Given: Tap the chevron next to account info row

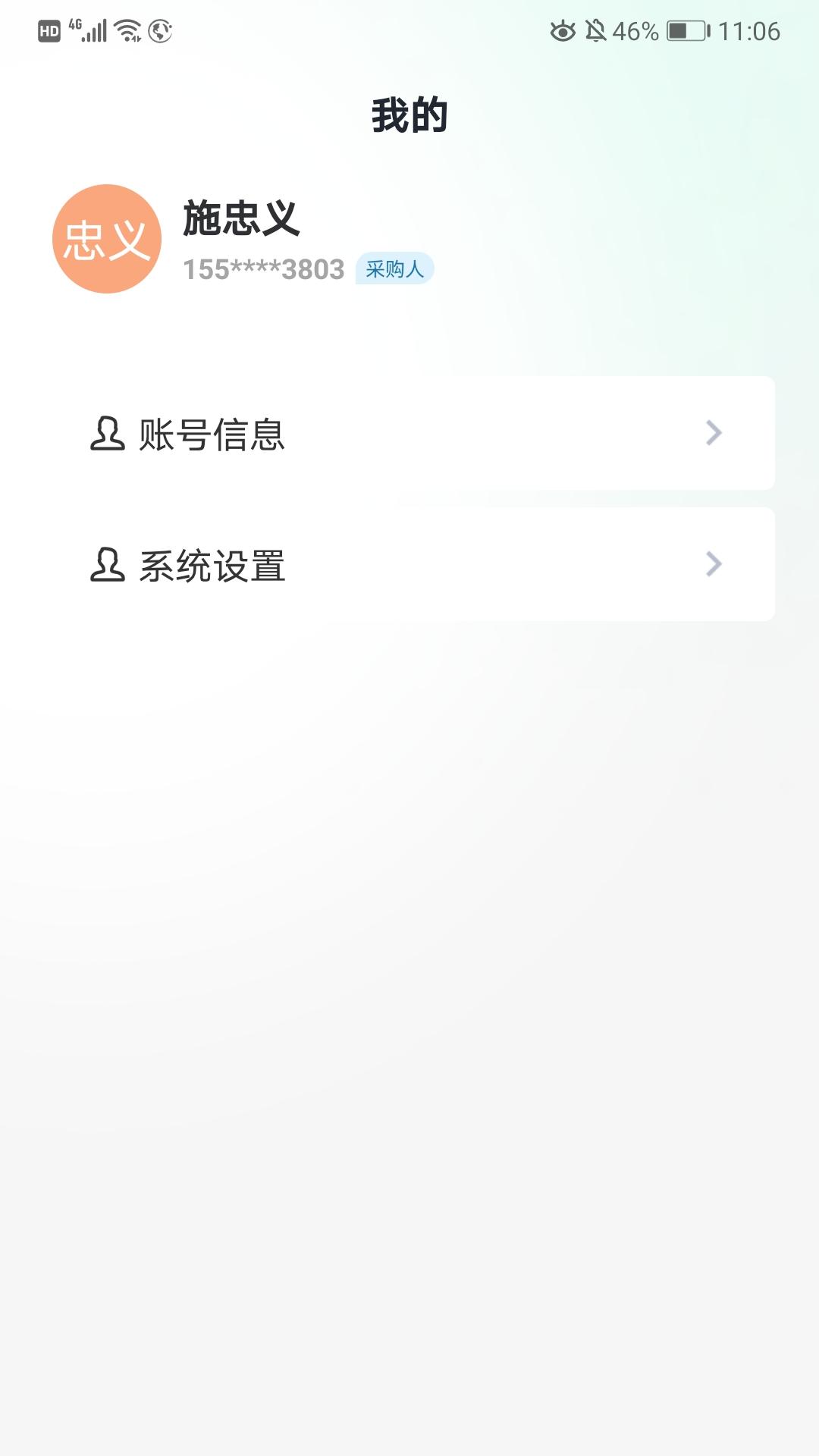Looking at the screenshot, I should (713, 434).
